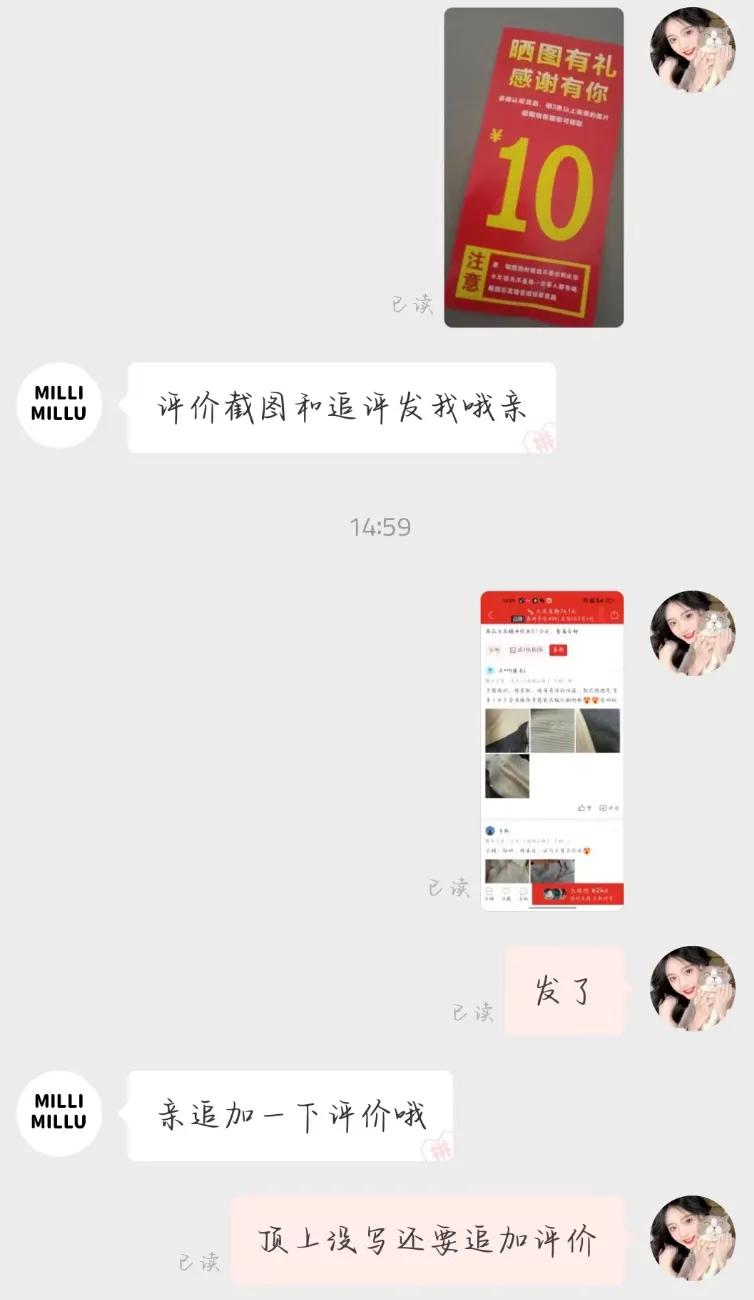This screenshot has width=754, height=1300.
Task: Tap the first reviewer's avatar in the screenshot
Action: (489, 670)
